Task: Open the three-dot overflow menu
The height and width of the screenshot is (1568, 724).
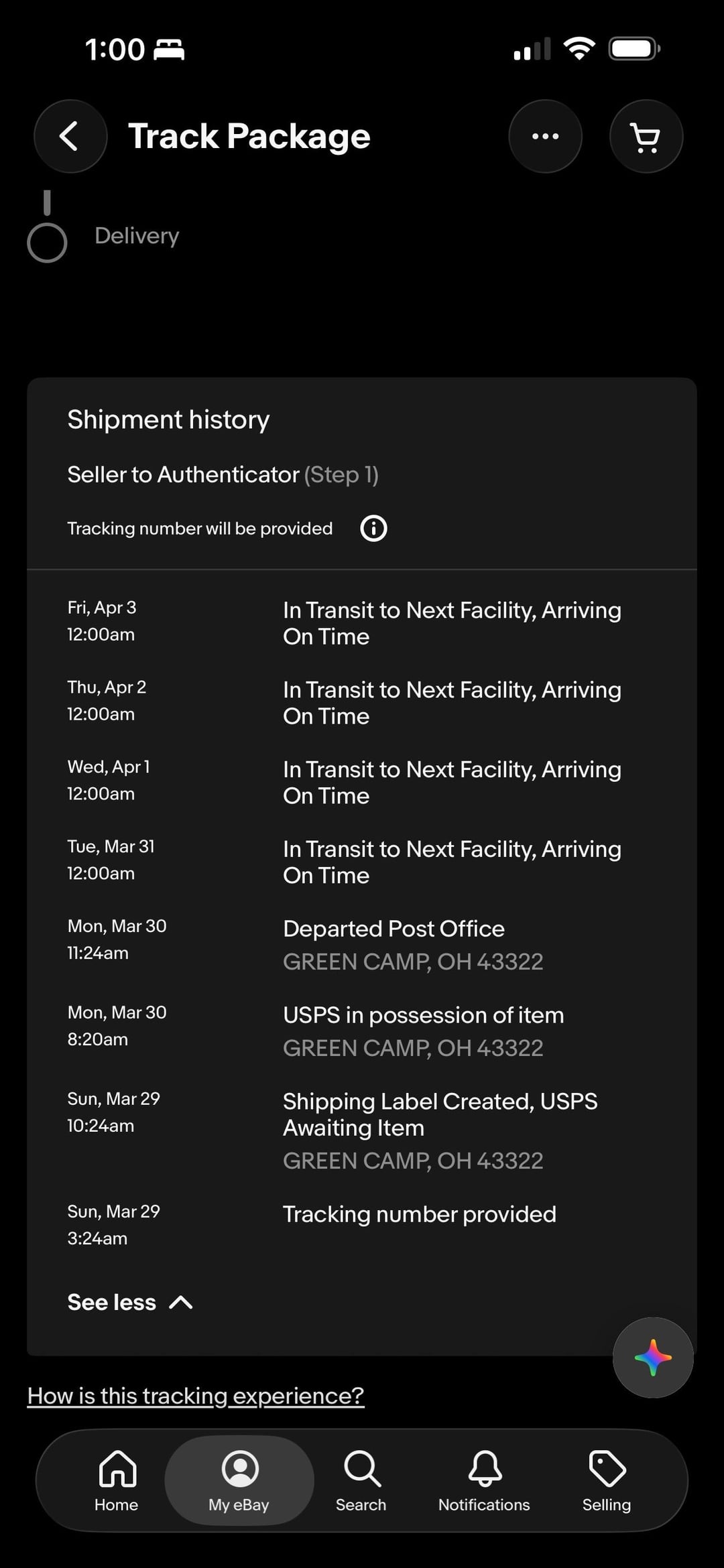Action: (545, 137)
